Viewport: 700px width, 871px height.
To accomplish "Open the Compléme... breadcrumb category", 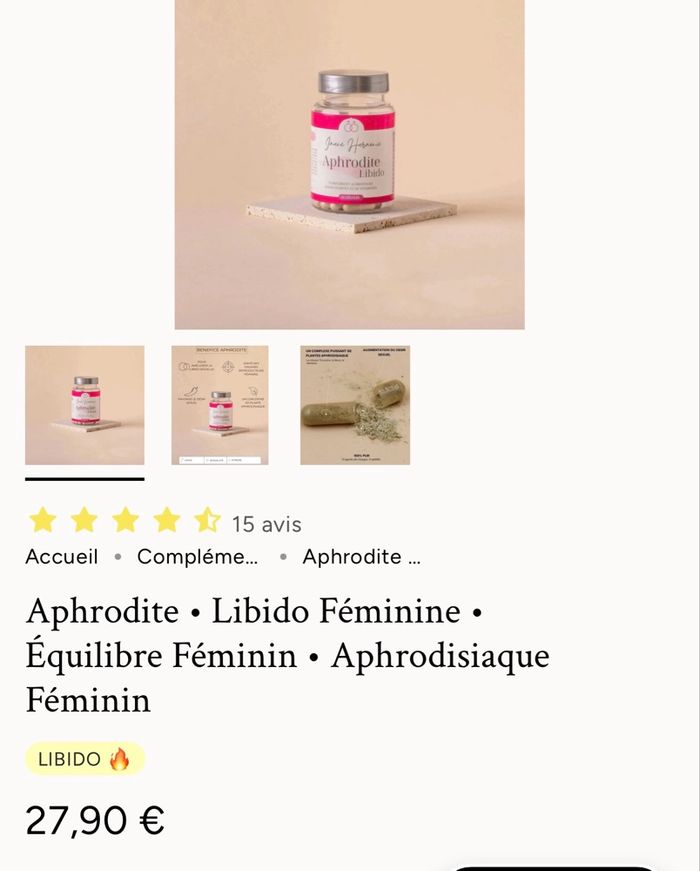I will 197,557.
